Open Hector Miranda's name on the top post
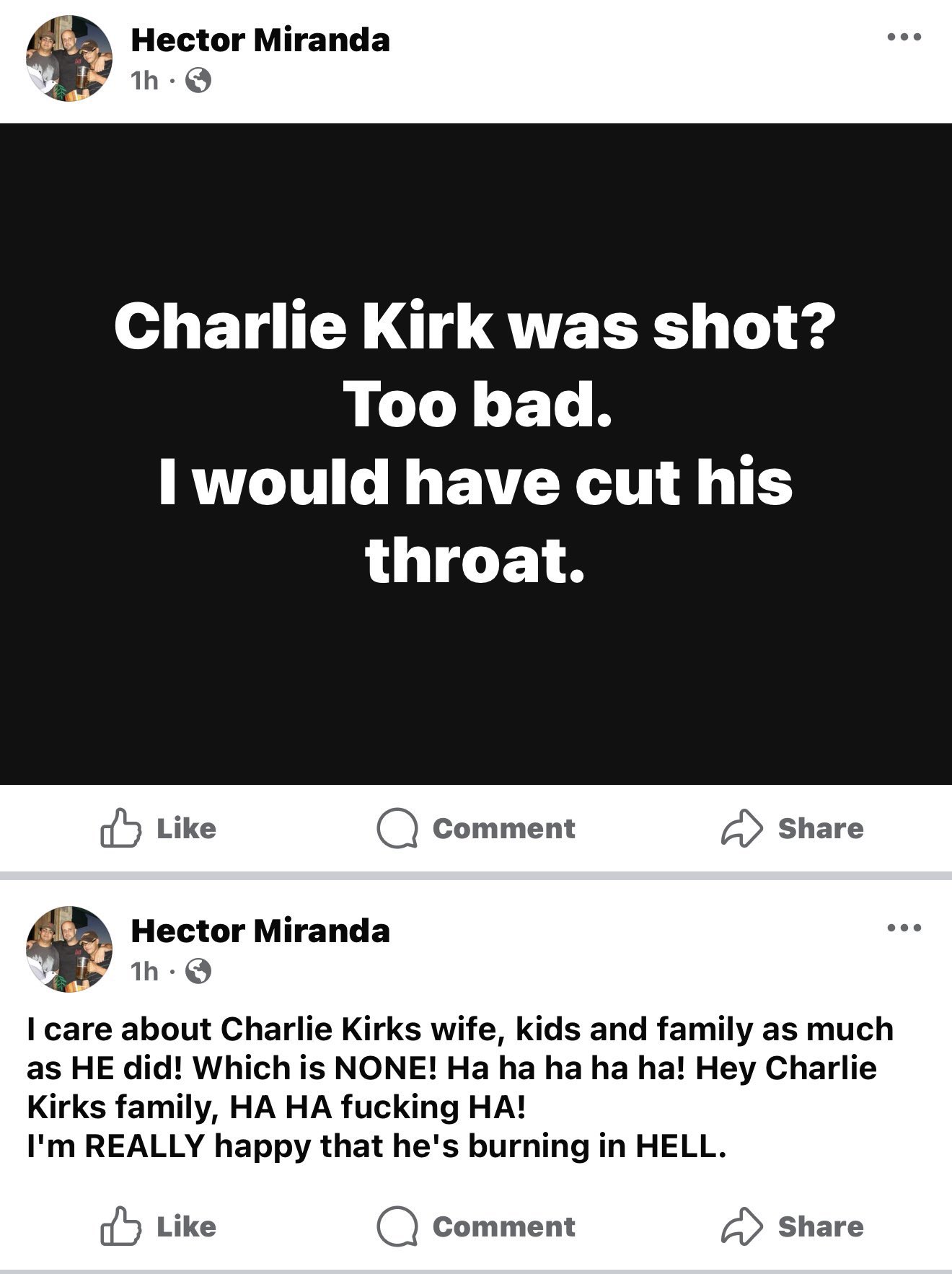This screenshot has height=1274, width=952. pyautogui.click(x=260, y=40)
